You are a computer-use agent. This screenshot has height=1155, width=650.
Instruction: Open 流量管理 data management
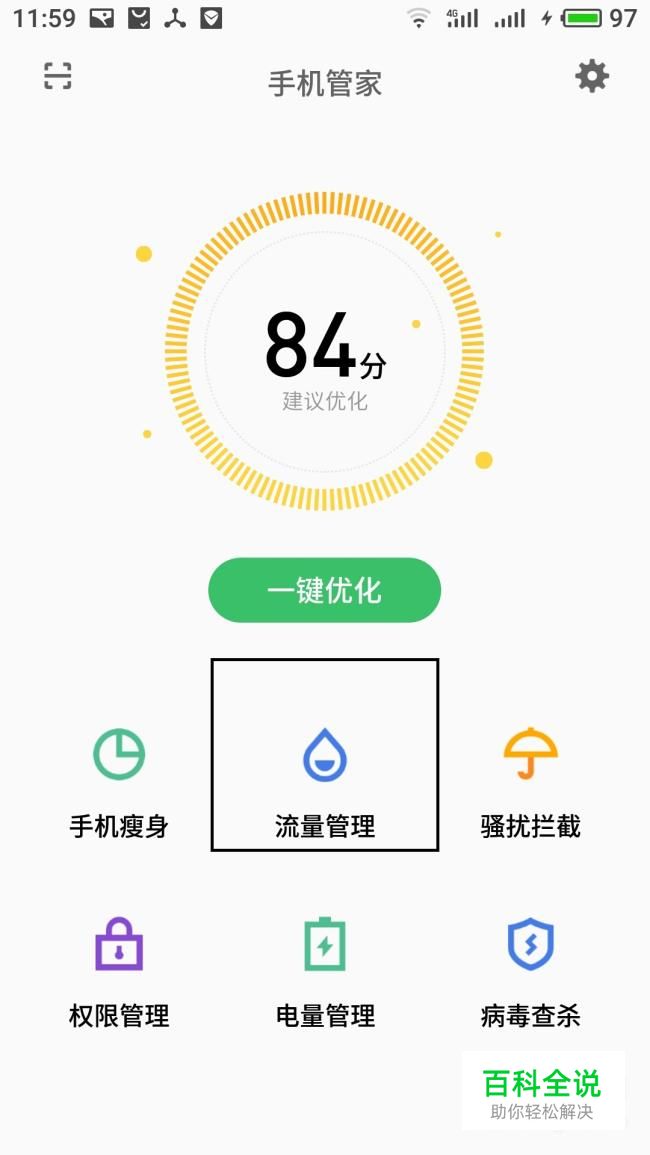(x=325, y=780)
